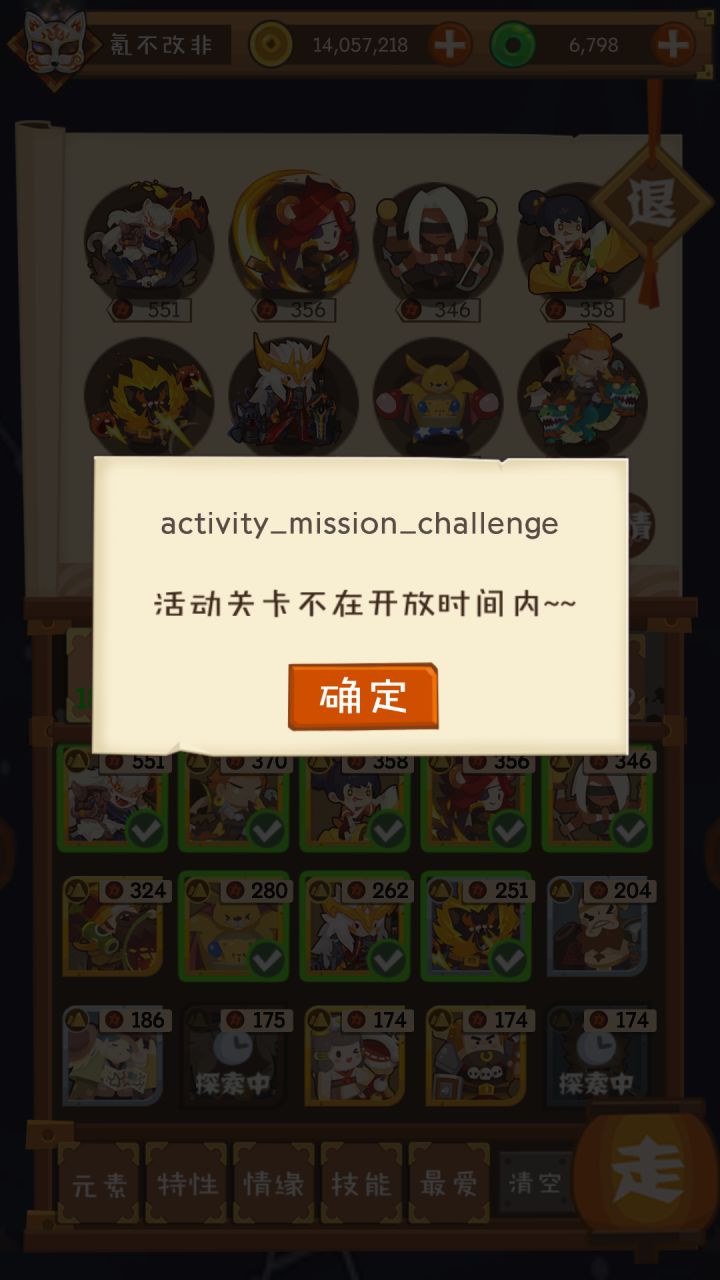The image size is (720, 1280).
Task: Click a 探索中 exploring hero card
Action: pyautogui.click(x=233, y=1060)
